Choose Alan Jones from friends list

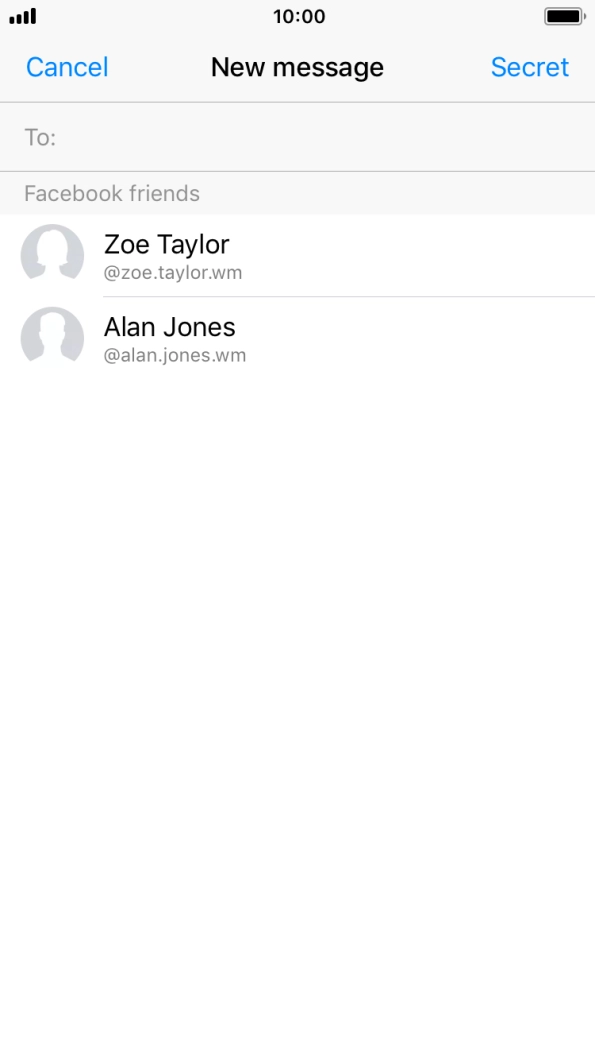[298, 338]
